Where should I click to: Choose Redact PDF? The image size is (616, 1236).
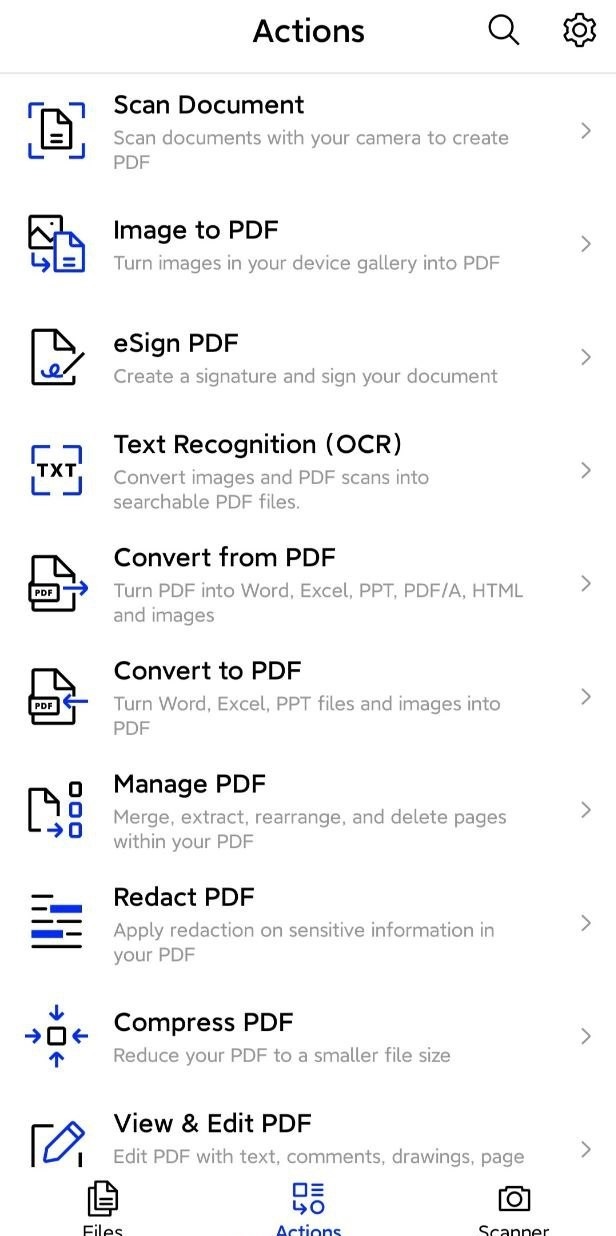click(308, 923)
